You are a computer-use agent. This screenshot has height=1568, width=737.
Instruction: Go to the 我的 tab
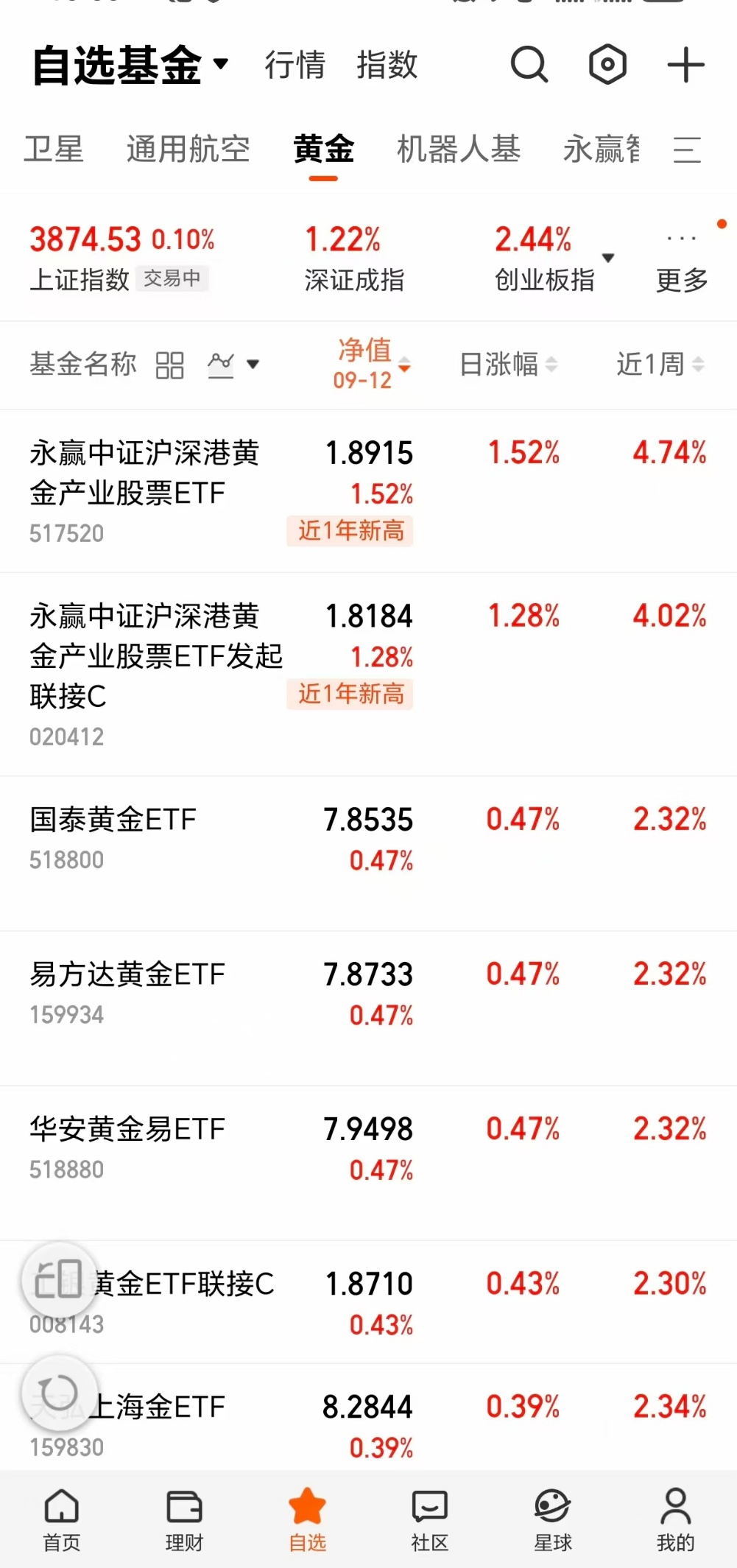pyautogui.click(x=675, y=1520)
